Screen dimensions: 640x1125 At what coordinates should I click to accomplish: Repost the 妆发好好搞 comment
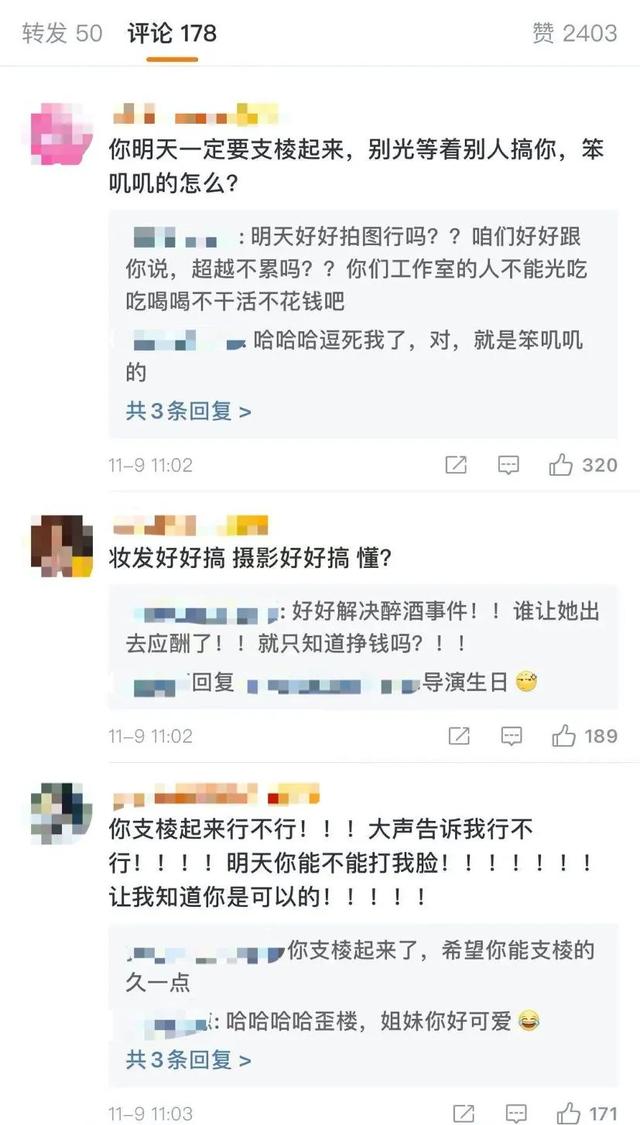[x=459, y=736]
